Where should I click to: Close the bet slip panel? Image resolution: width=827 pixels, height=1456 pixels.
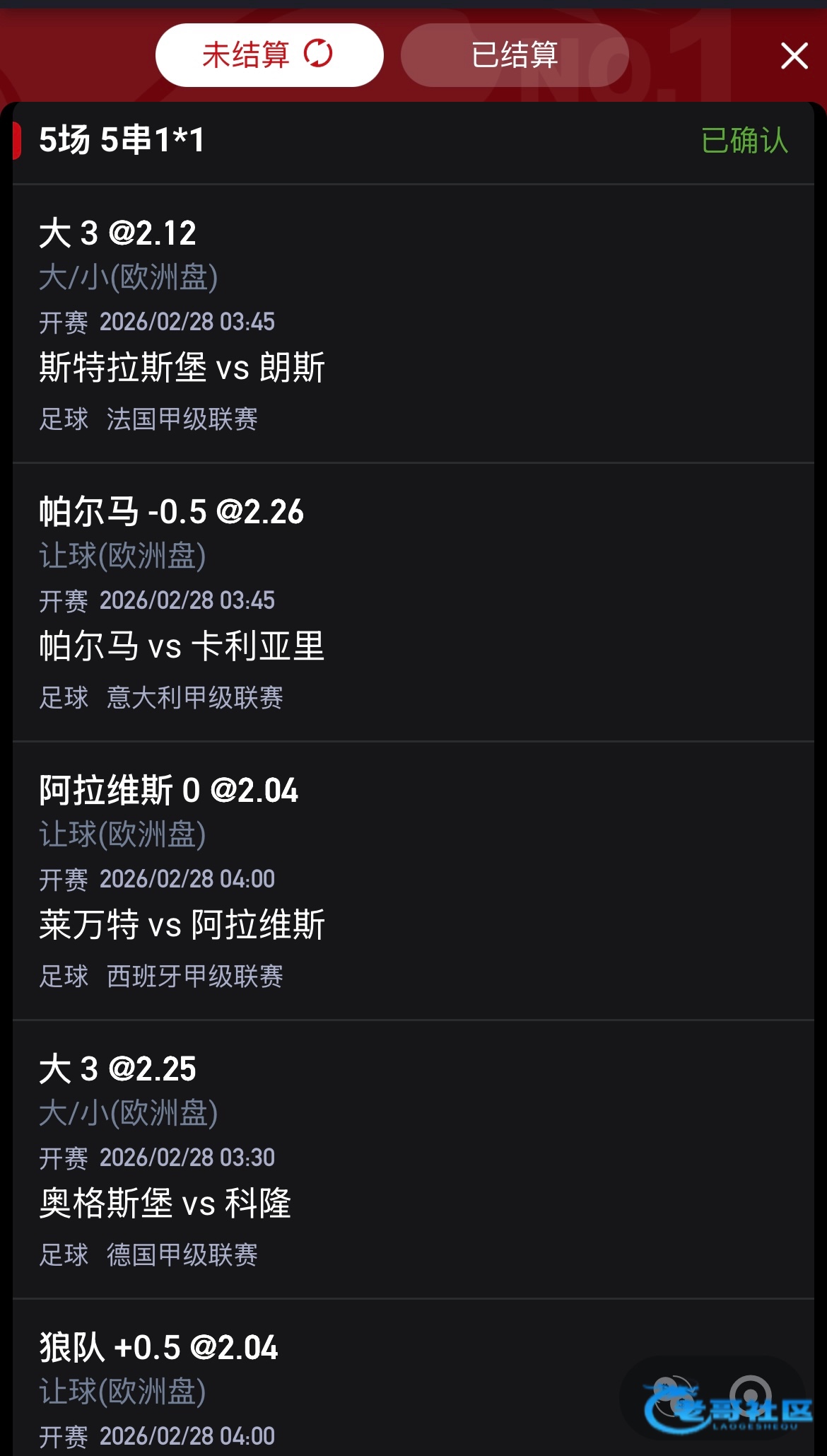pyautogui.click(x=794, y=55)
